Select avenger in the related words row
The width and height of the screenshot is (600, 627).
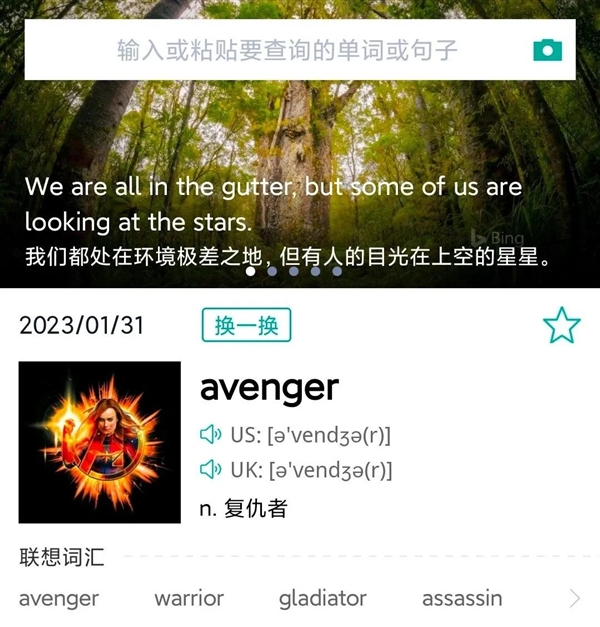pos(59,598)
